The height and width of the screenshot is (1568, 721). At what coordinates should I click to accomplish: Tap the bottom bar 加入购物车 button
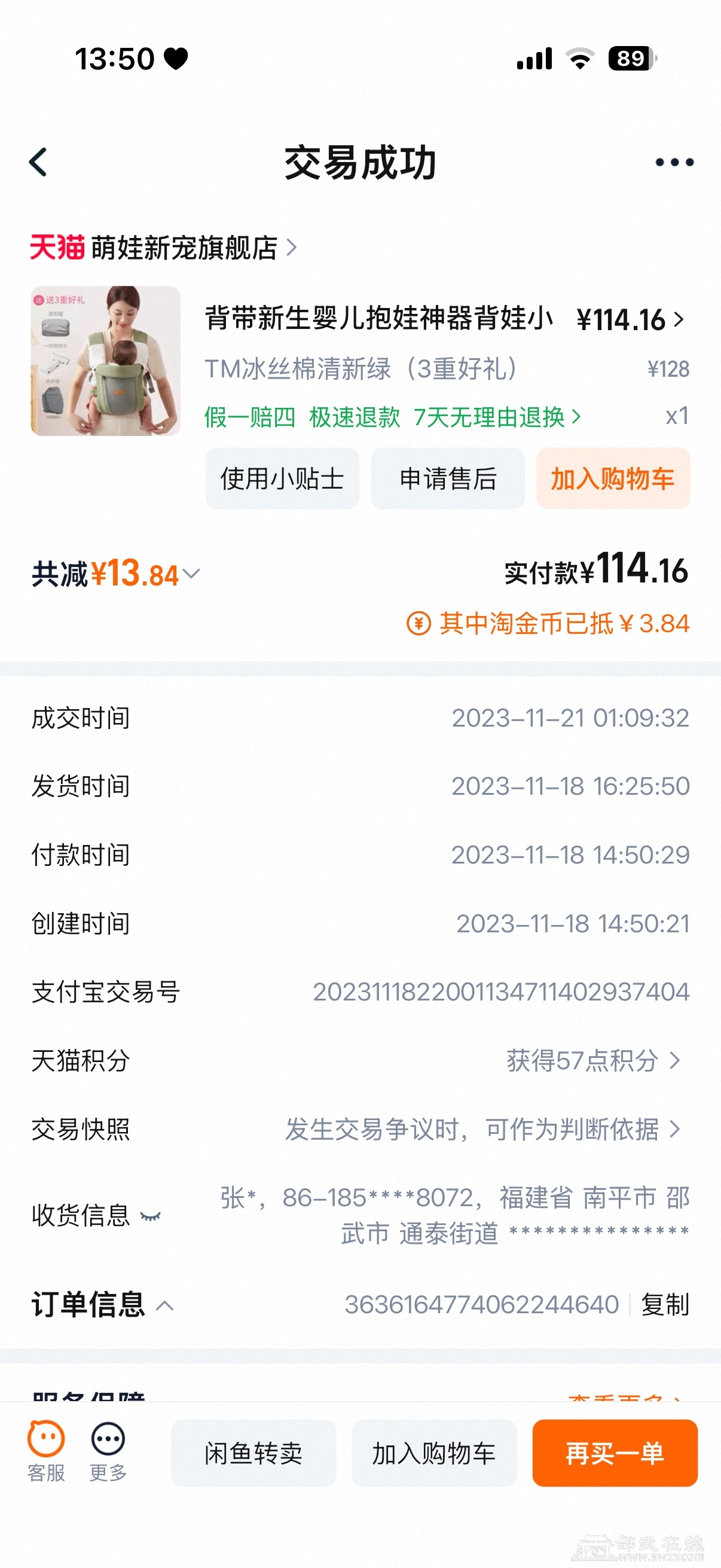point(434,1453)
